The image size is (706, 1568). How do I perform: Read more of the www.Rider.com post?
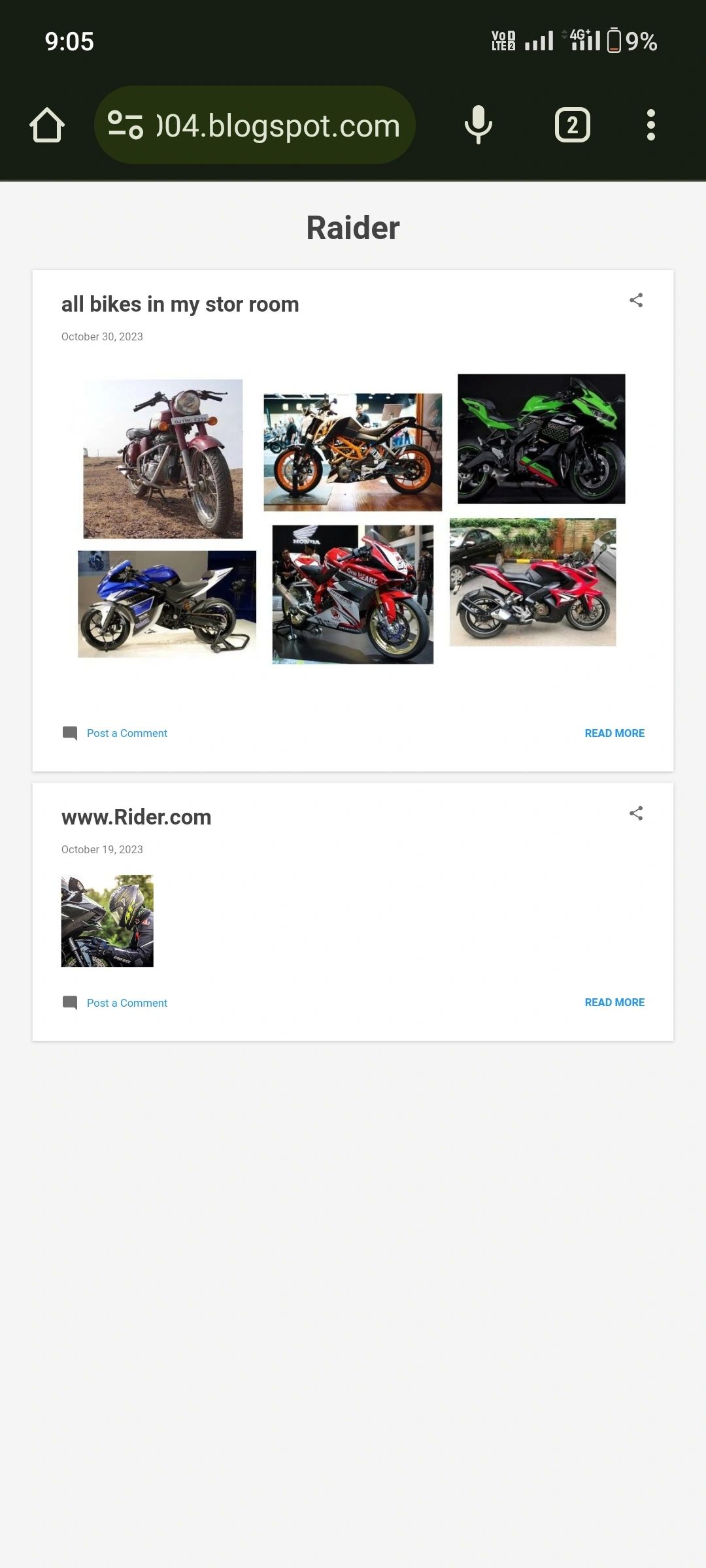(x=614, y=1002)
